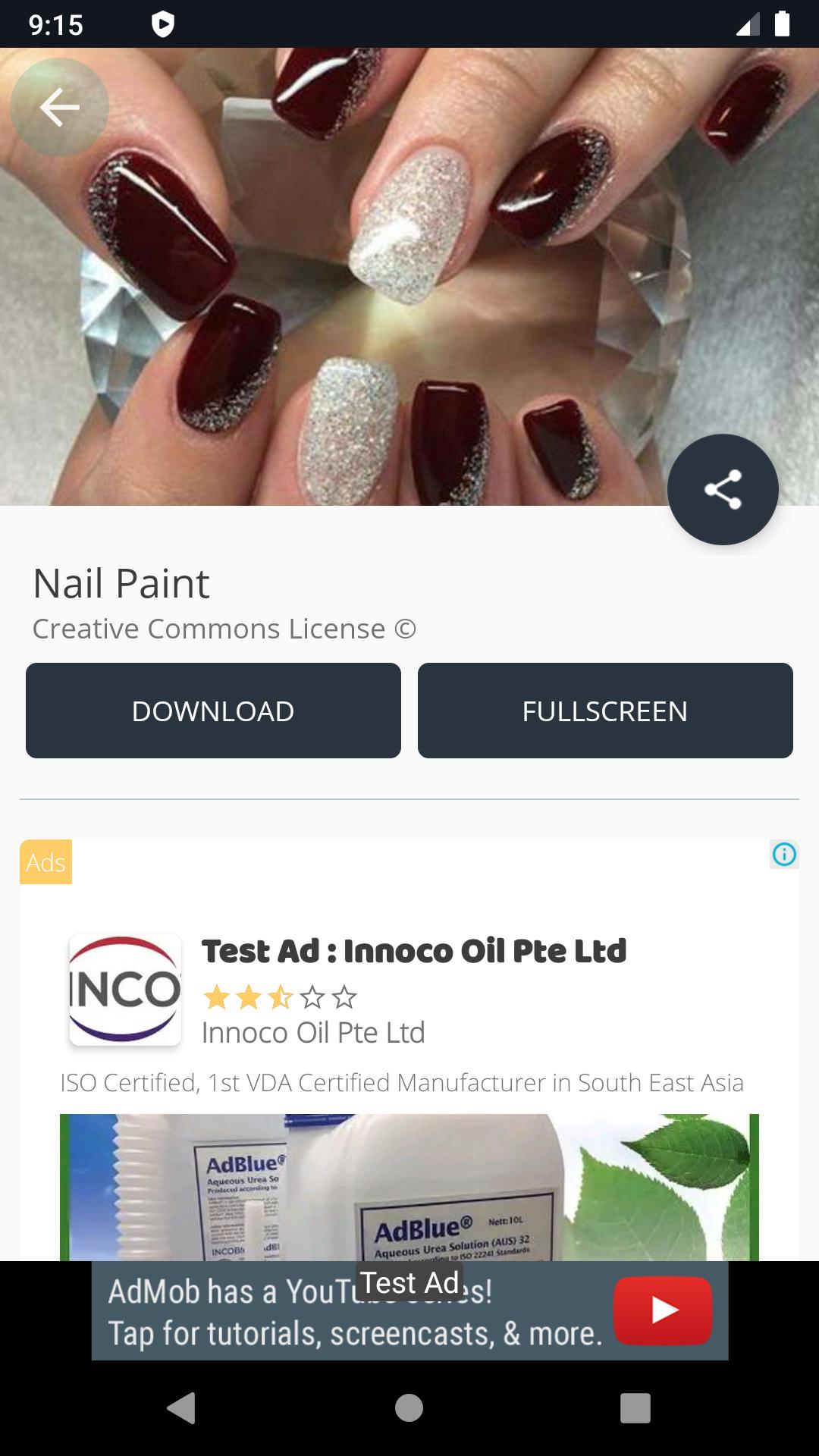Tap the Test Ad overlay label
The width and height of the screenshot is (819, 1456).
pyautogui.click(x=409, y=1283)
